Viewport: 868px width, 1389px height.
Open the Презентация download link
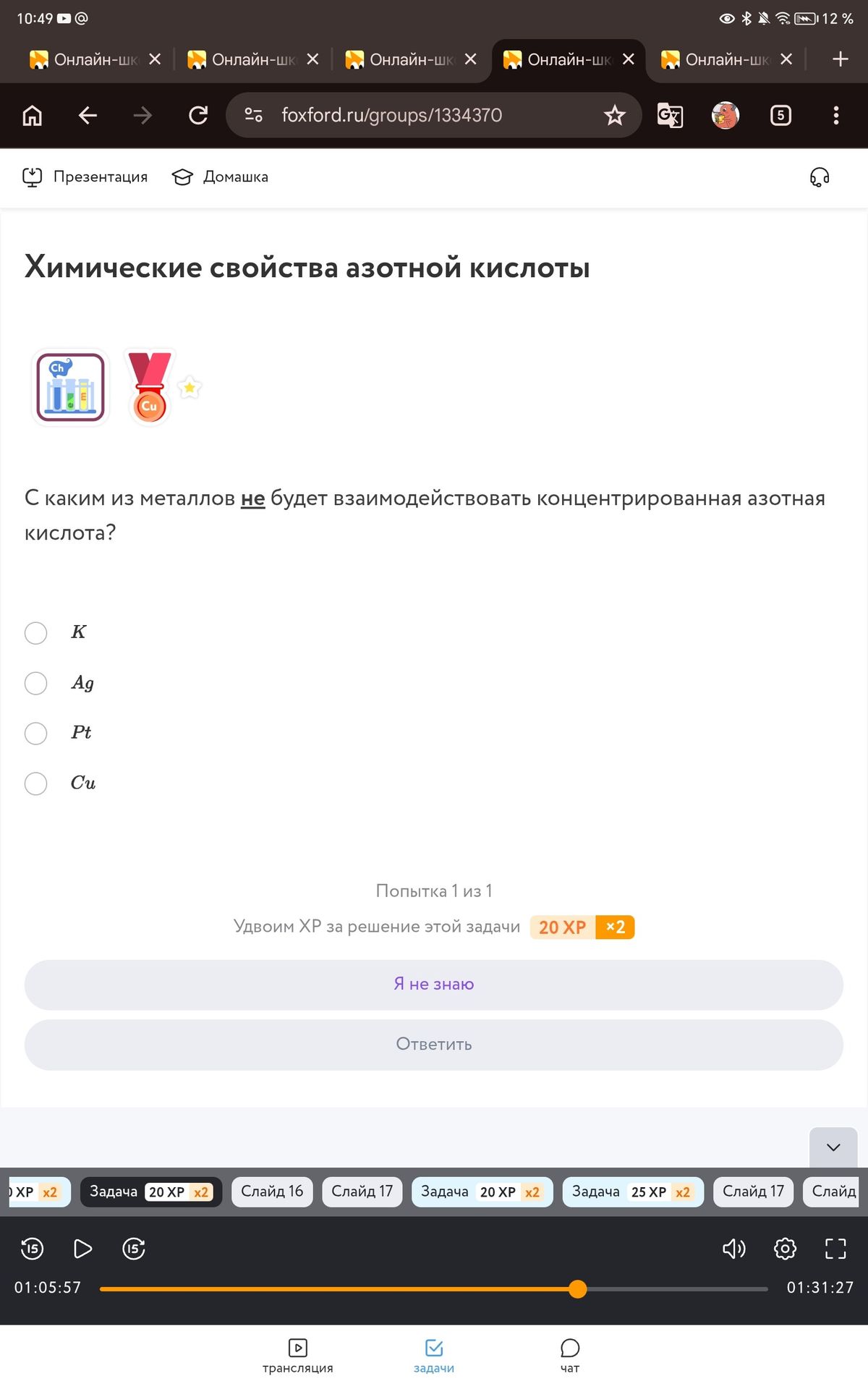pyautogui.click(x=85, y=177)
